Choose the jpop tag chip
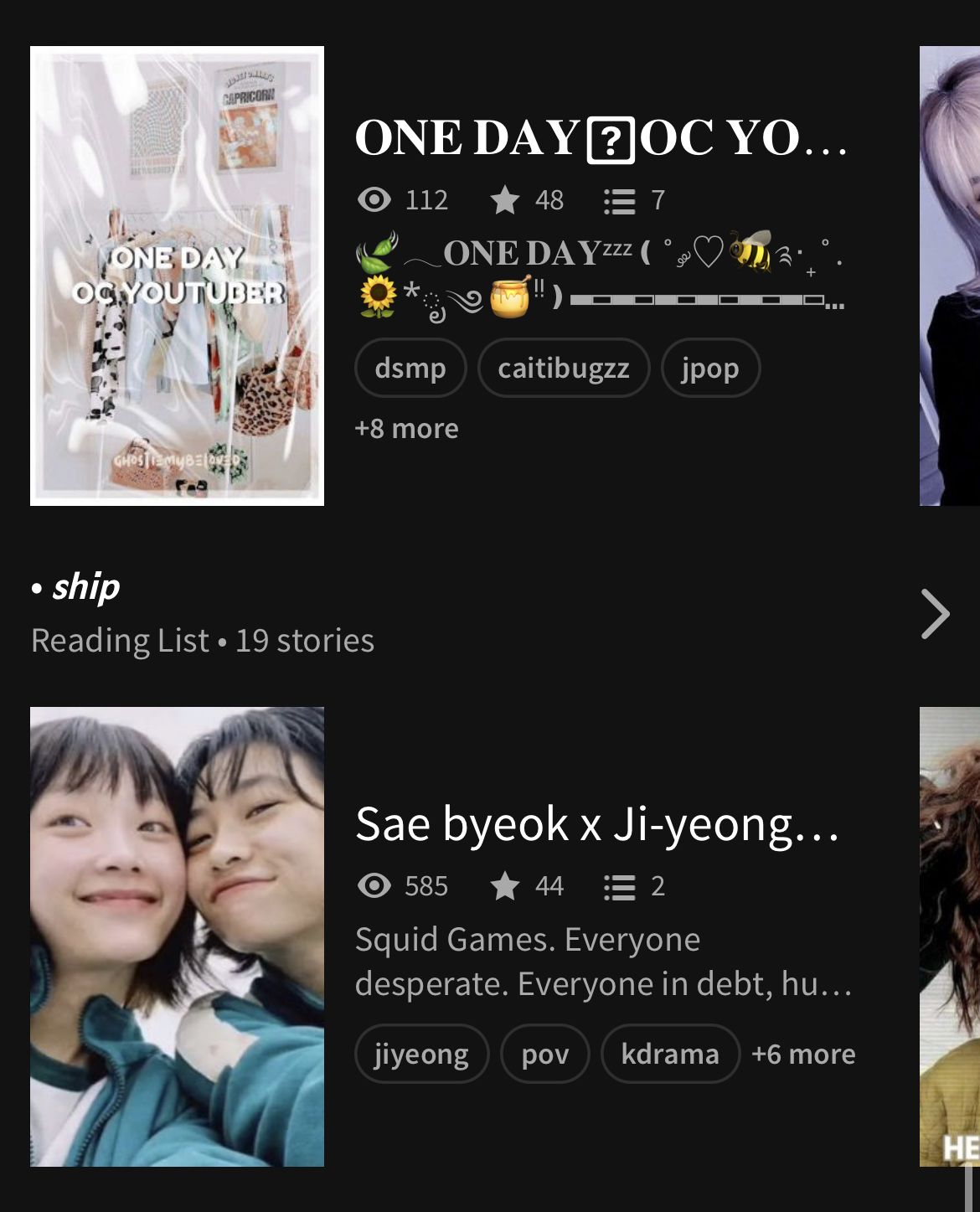This screenshot has width=980, height=1212. tap(709, 368)
